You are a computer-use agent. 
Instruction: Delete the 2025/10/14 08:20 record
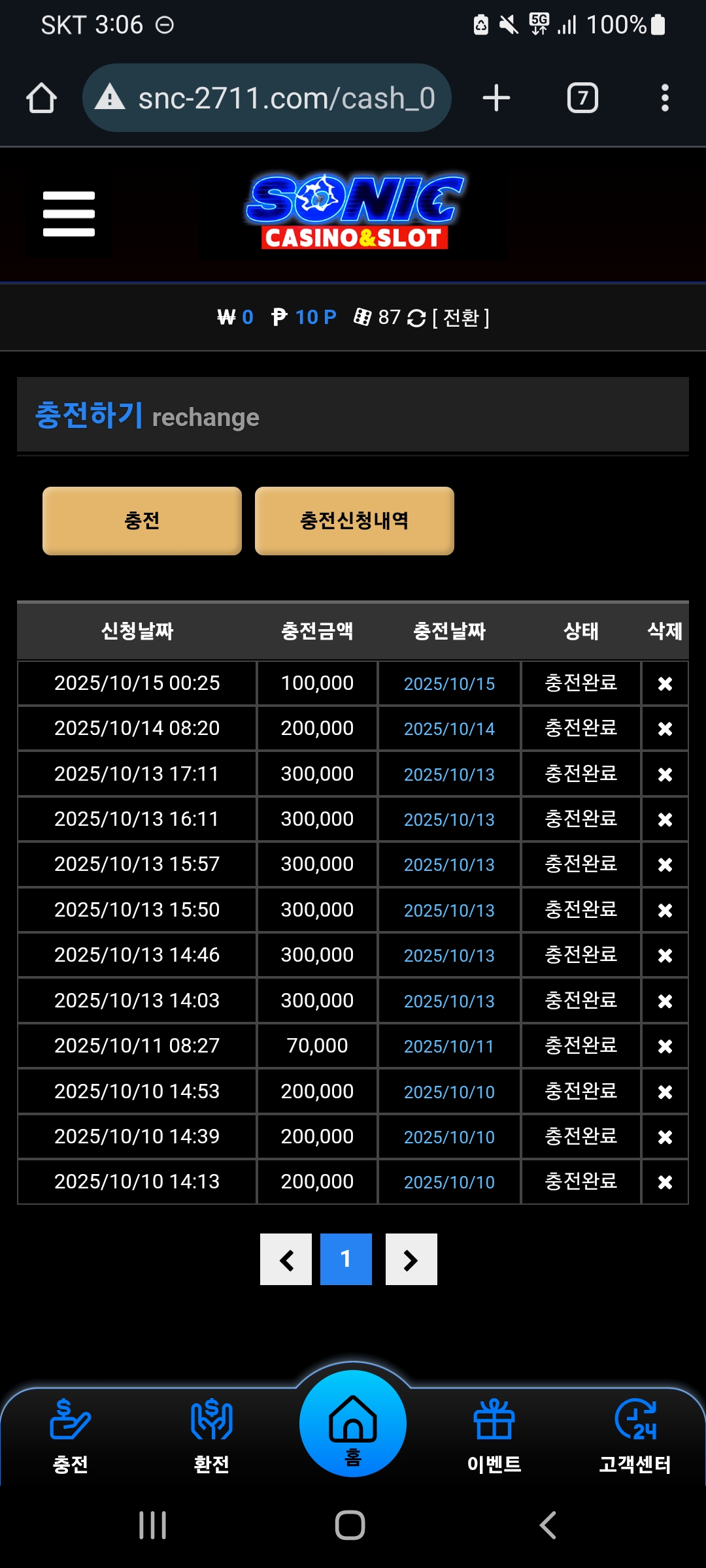665,728
